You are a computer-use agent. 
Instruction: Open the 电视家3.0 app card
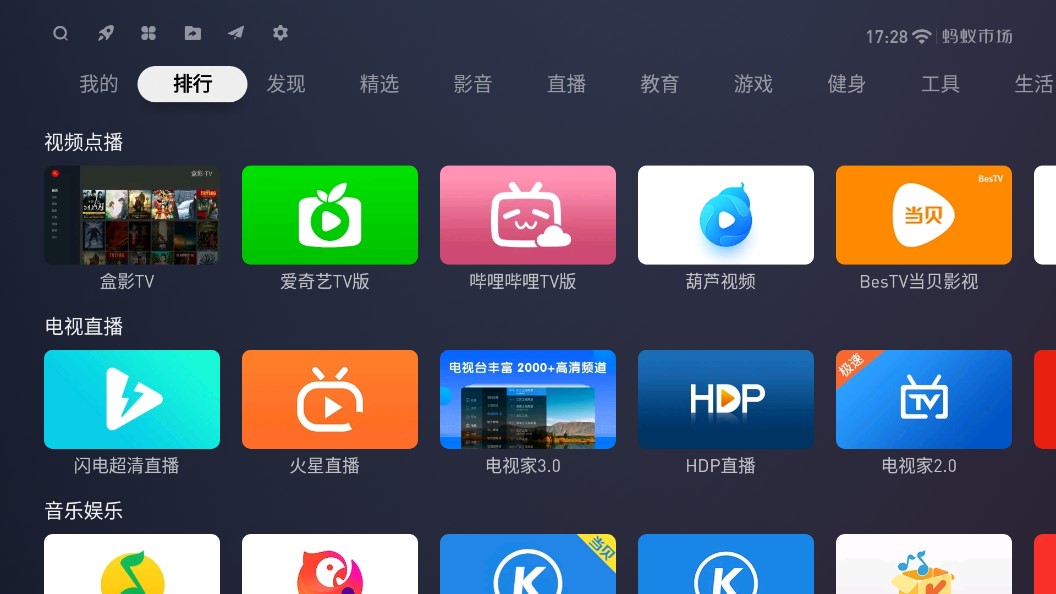(x=528, y=399)
